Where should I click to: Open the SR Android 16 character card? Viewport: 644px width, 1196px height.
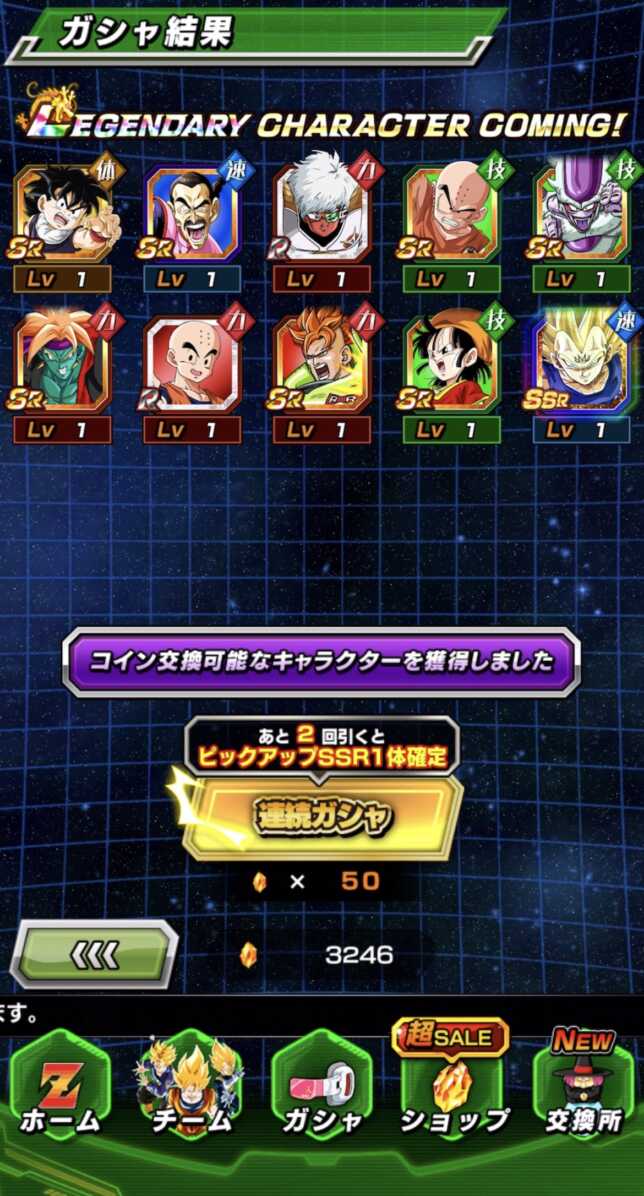pos(322,362)
